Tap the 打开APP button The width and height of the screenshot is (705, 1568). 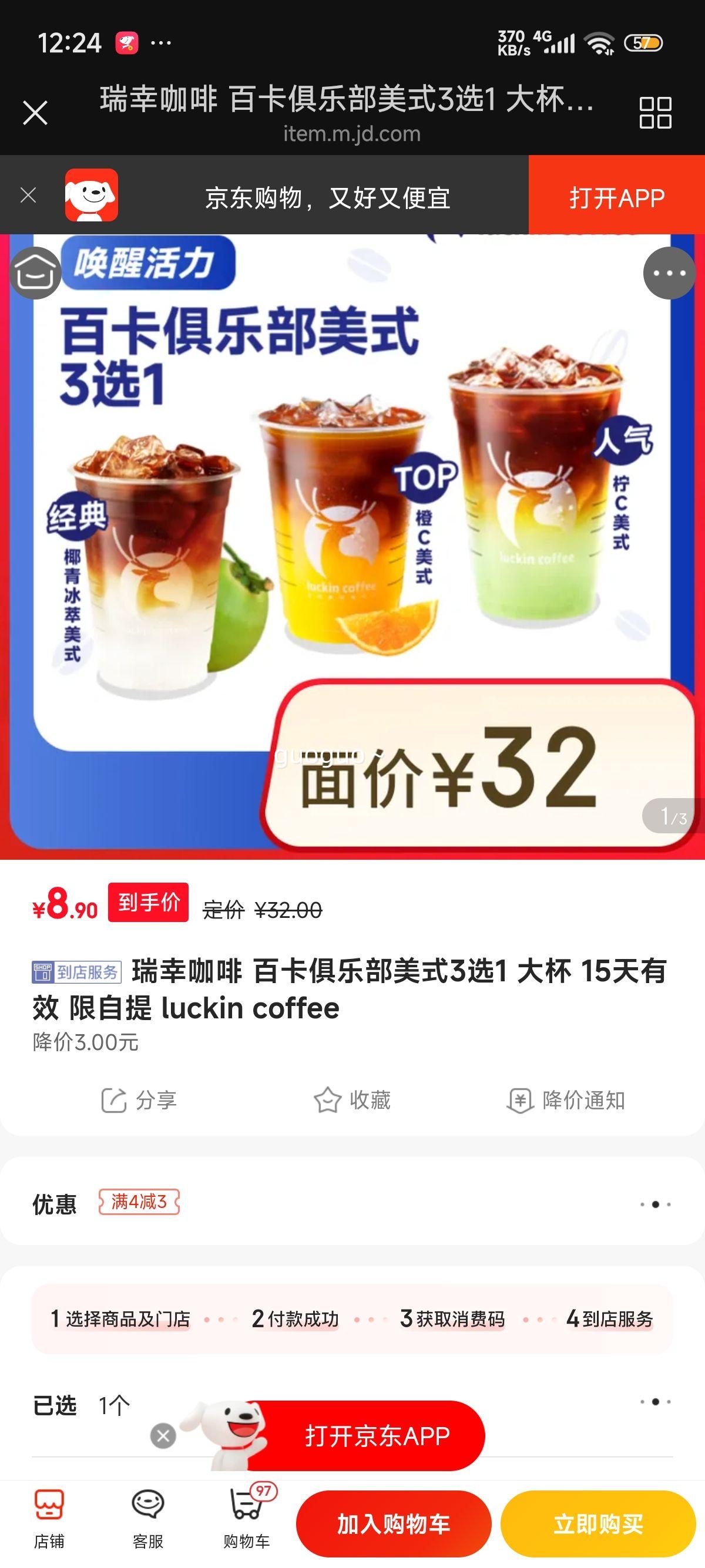(616, 198)
